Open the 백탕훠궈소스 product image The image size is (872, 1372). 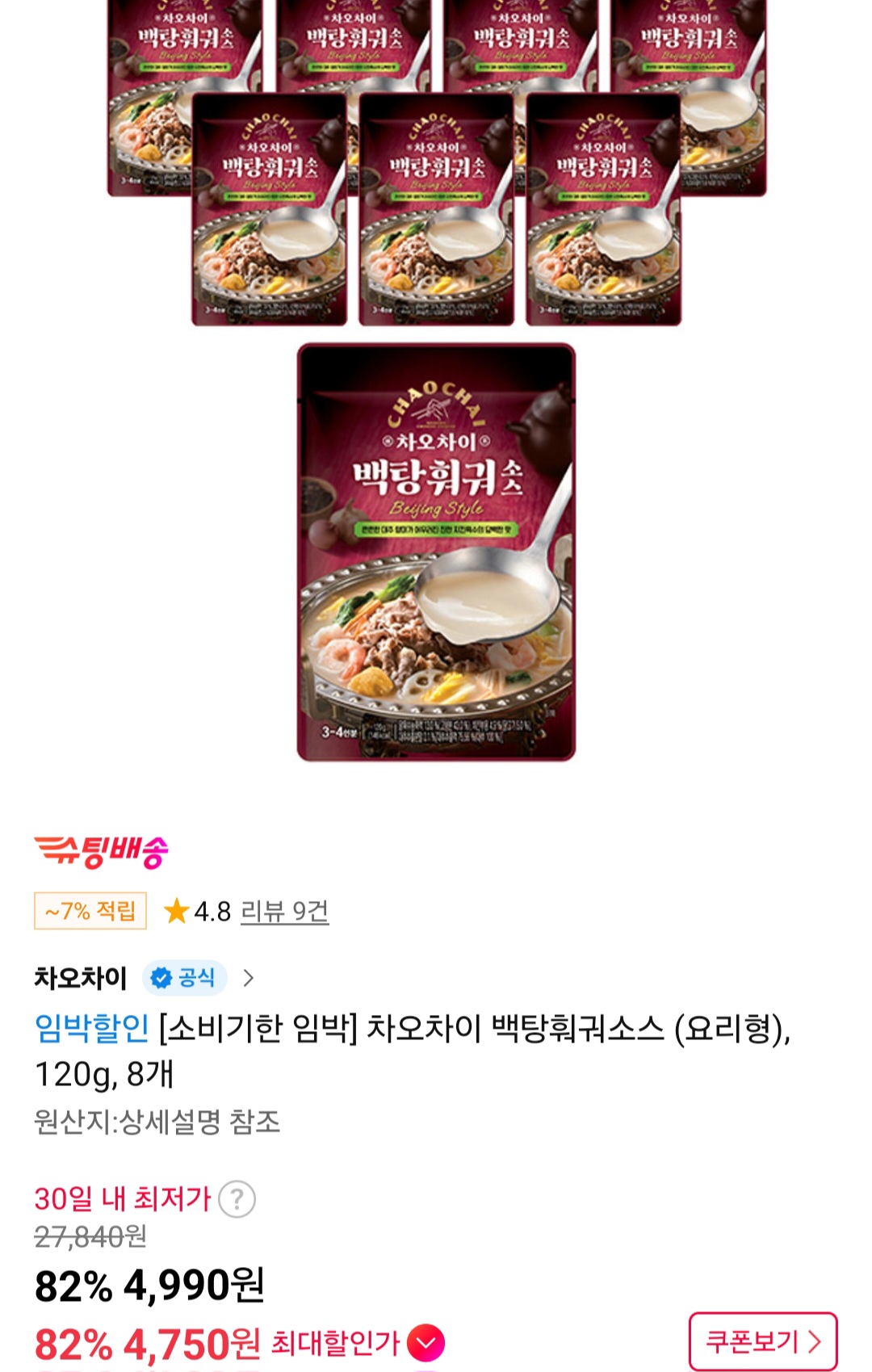coord(436,552)
